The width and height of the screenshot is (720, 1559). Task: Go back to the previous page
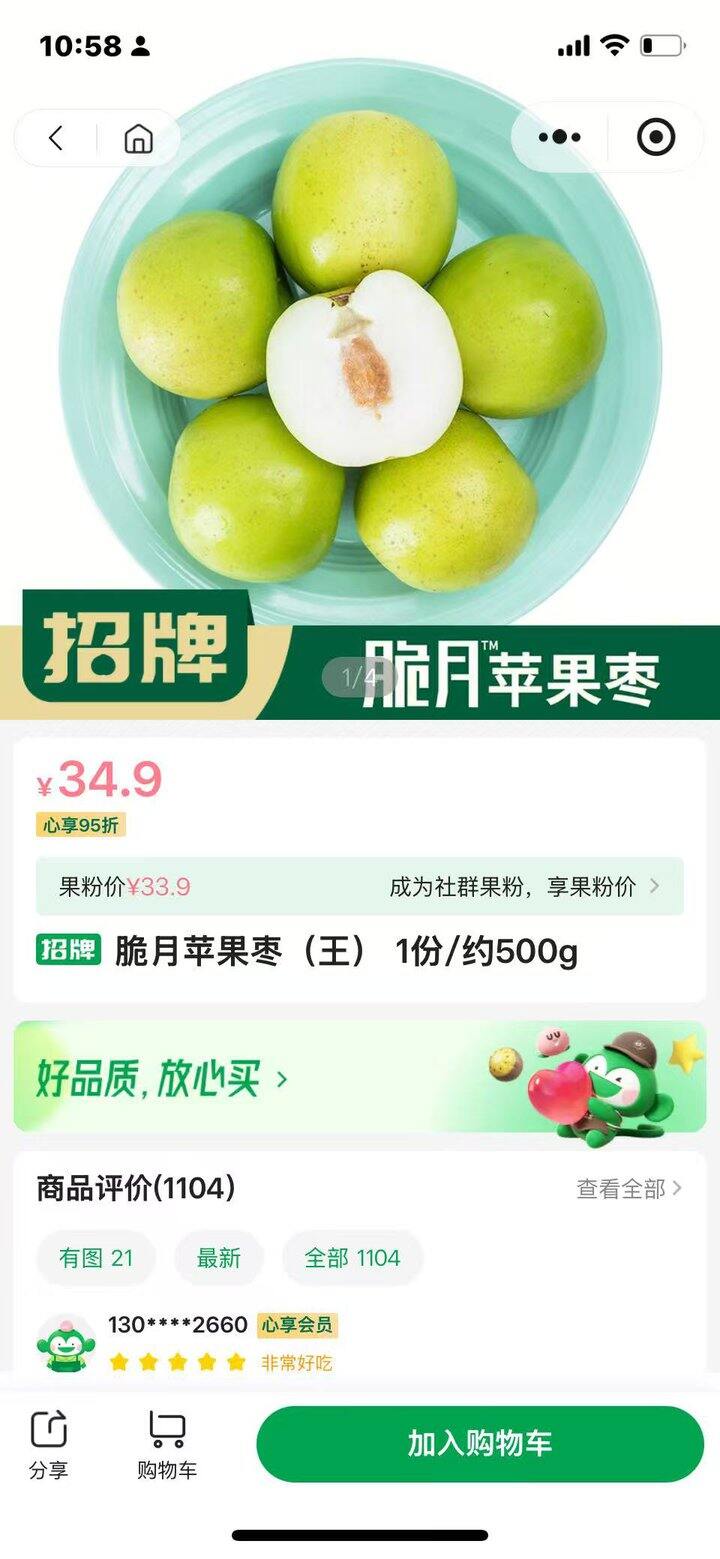click(x=56, y=138)
